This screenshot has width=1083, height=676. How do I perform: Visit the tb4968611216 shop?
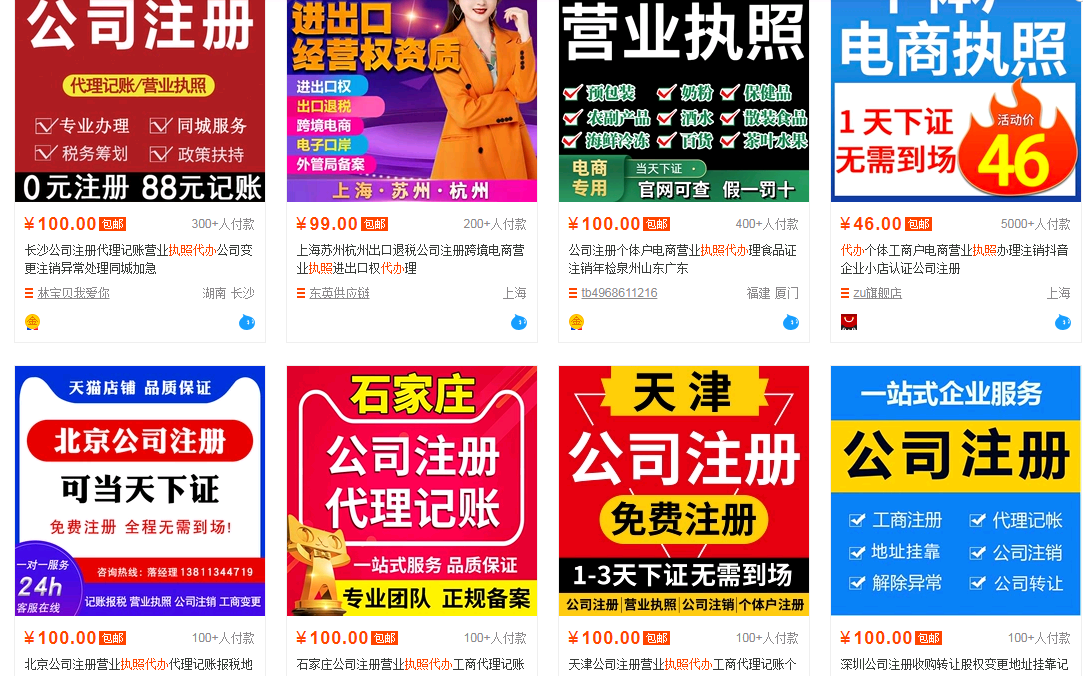619,293
